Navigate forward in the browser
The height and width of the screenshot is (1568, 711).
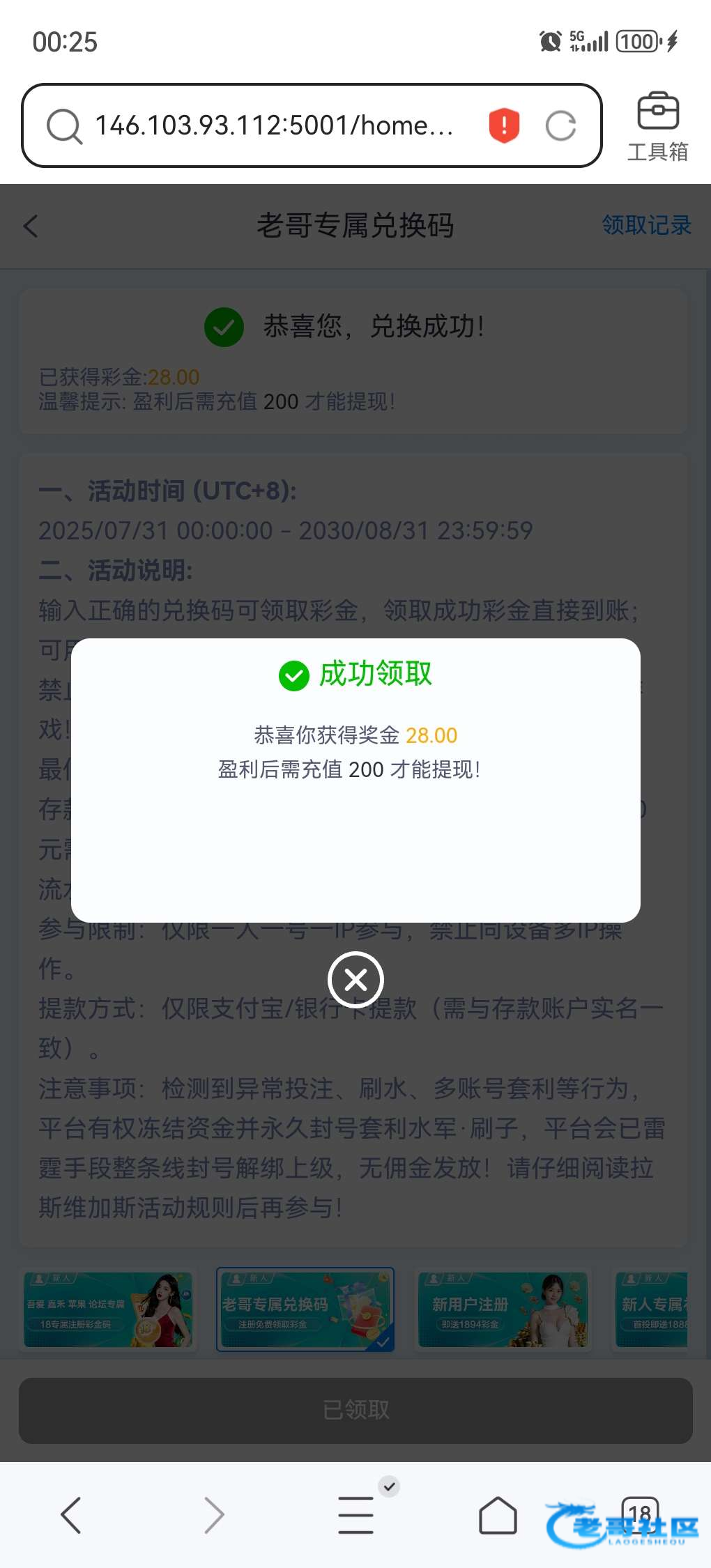(x=214, y=1515)
